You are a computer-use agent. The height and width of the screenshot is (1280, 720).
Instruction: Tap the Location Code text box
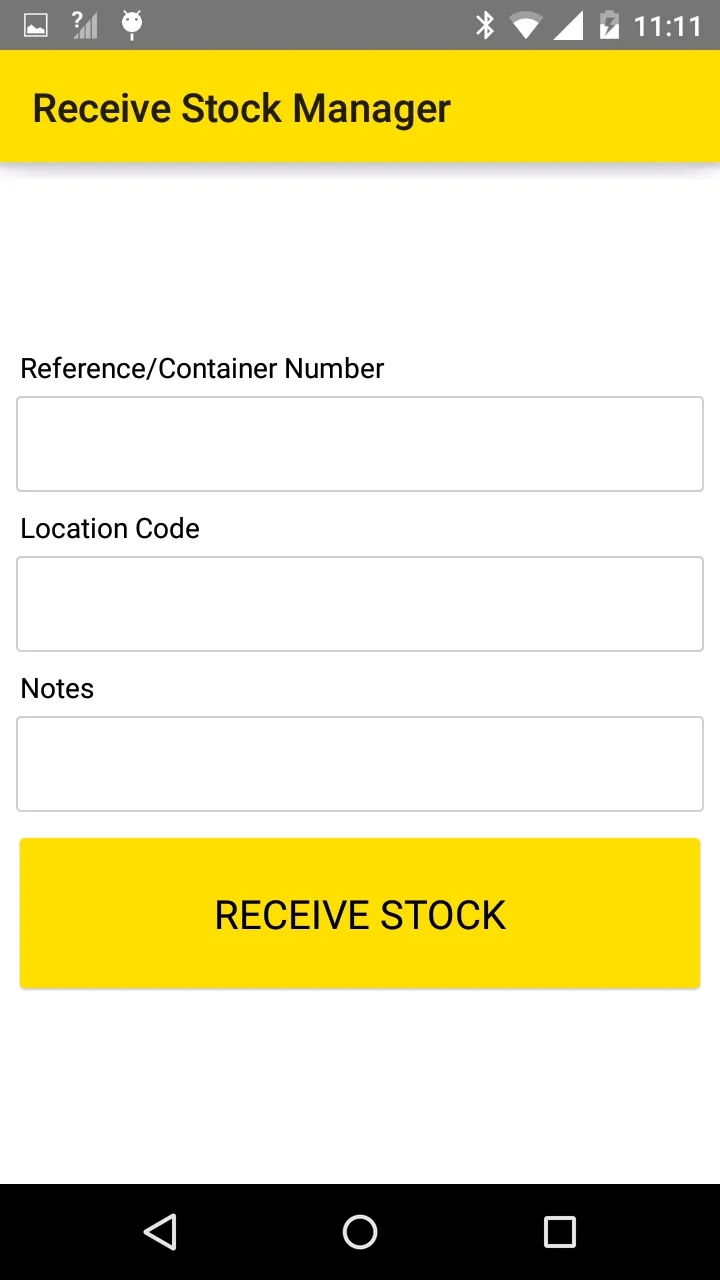[x=360, y=604]
